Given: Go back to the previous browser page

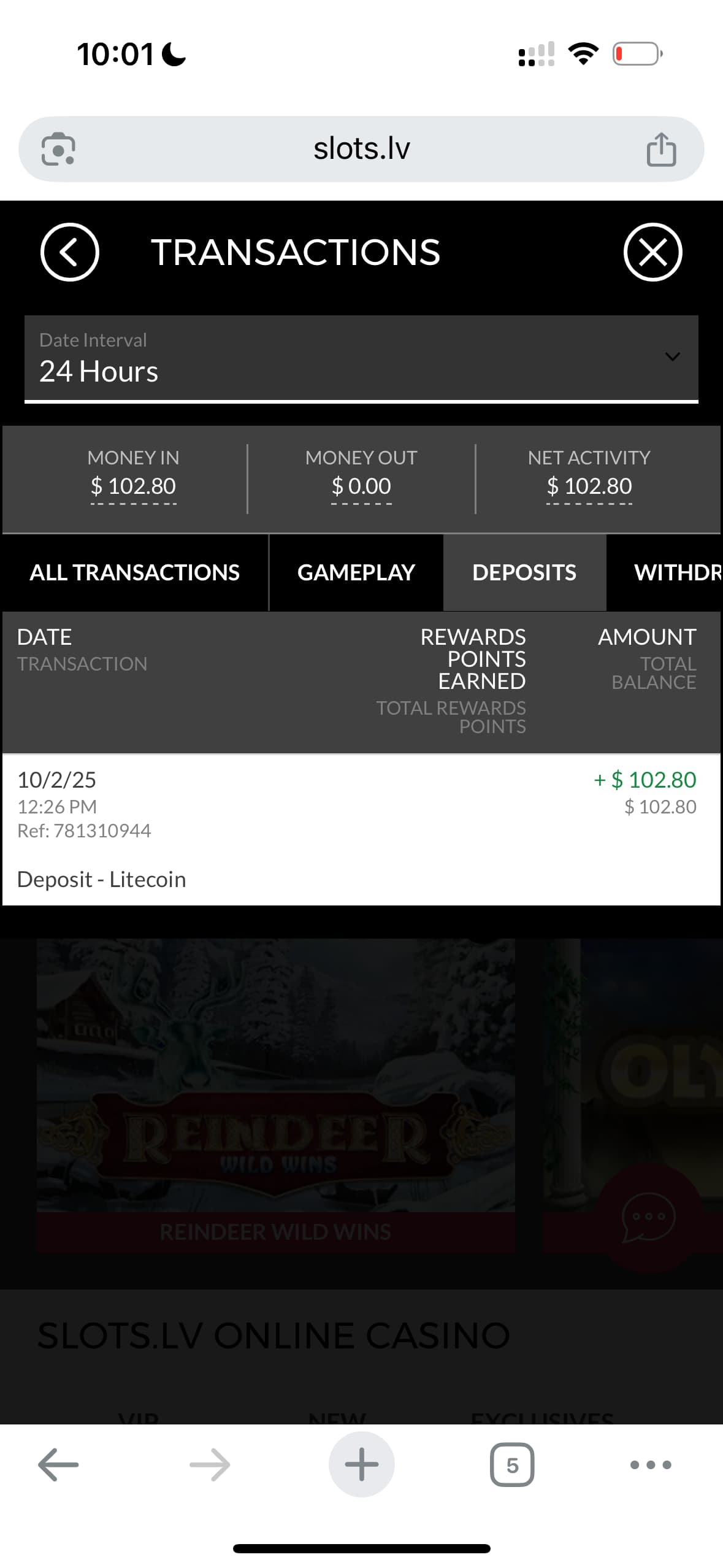Looking at the screenshot, I should [x=58, y=1464].
